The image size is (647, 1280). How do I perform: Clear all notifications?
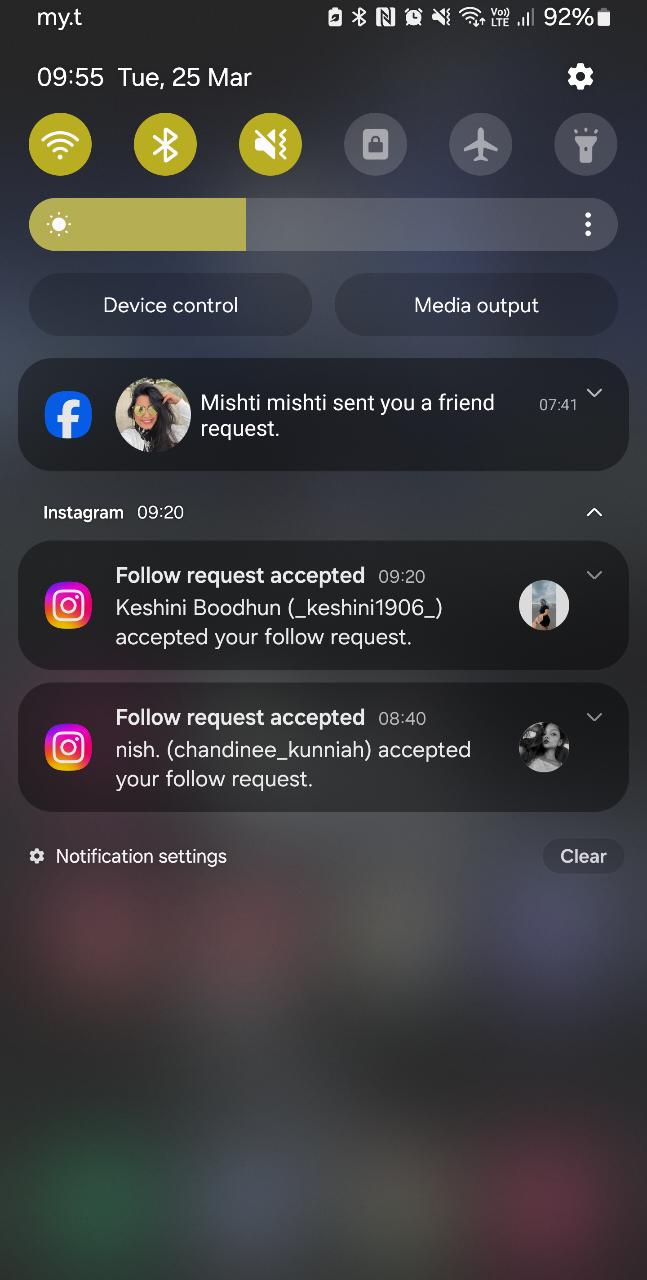point(583,856)
